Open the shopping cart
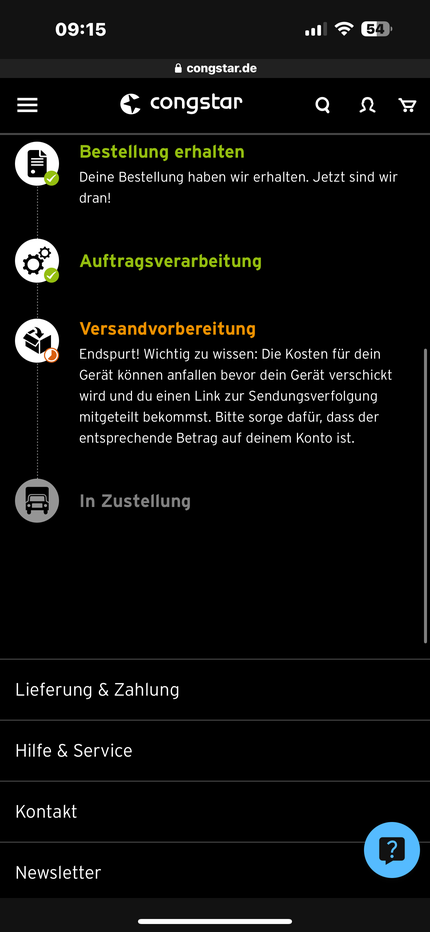The width and height of the screenshot is (430, 932). (407, 105)
